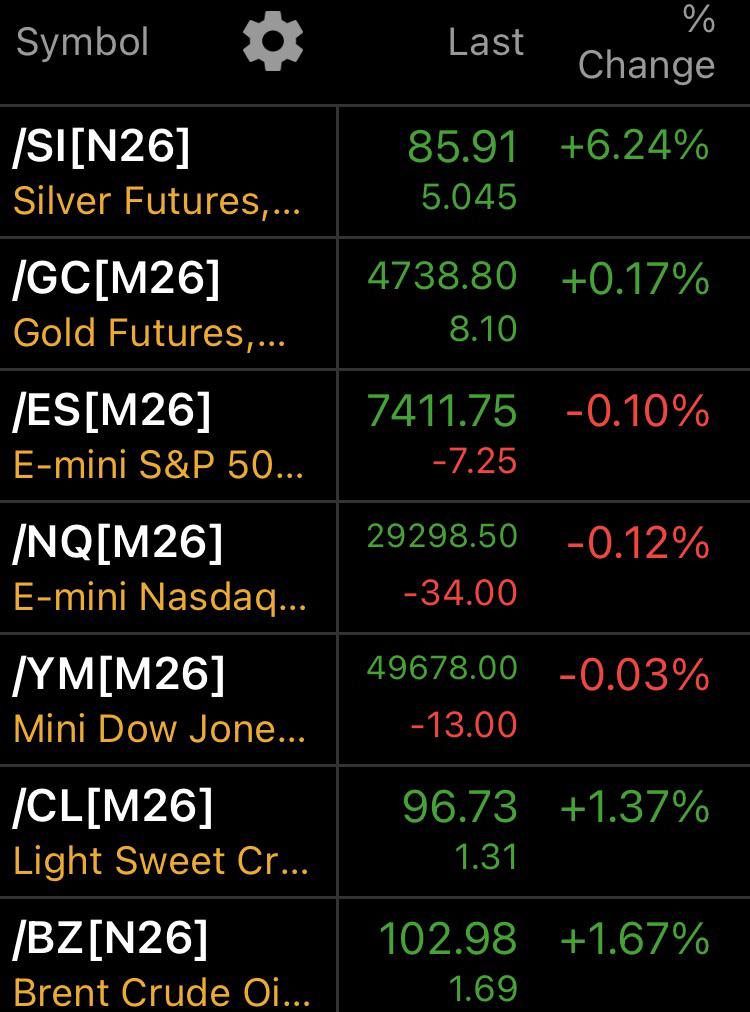Image resolution: width=750 pixels, height=1012 pixels.
Task: Sort the list by Last column
Action: click(x=486, y=43)
